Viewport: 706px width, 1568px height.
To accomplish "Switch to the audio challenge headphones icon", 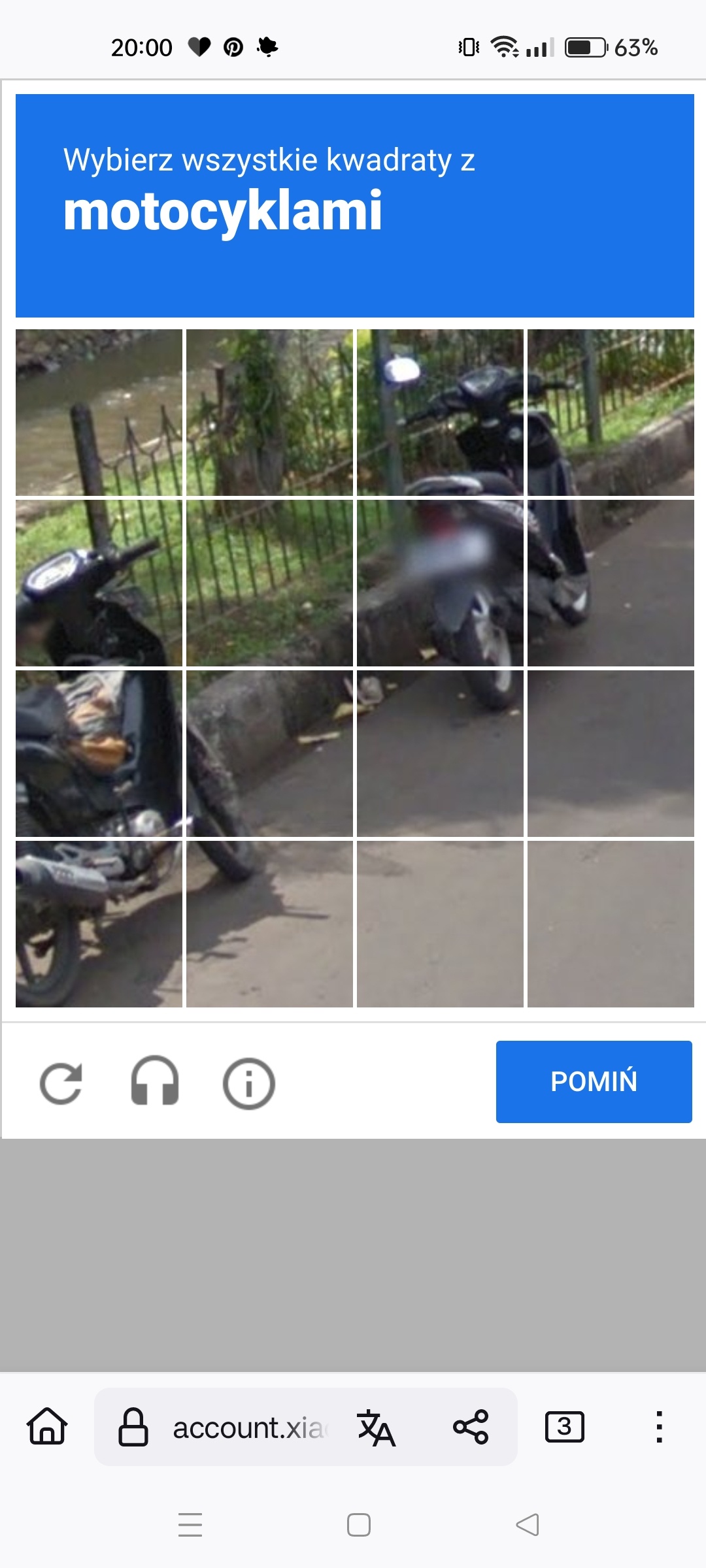I will (x=155, y=1082).
